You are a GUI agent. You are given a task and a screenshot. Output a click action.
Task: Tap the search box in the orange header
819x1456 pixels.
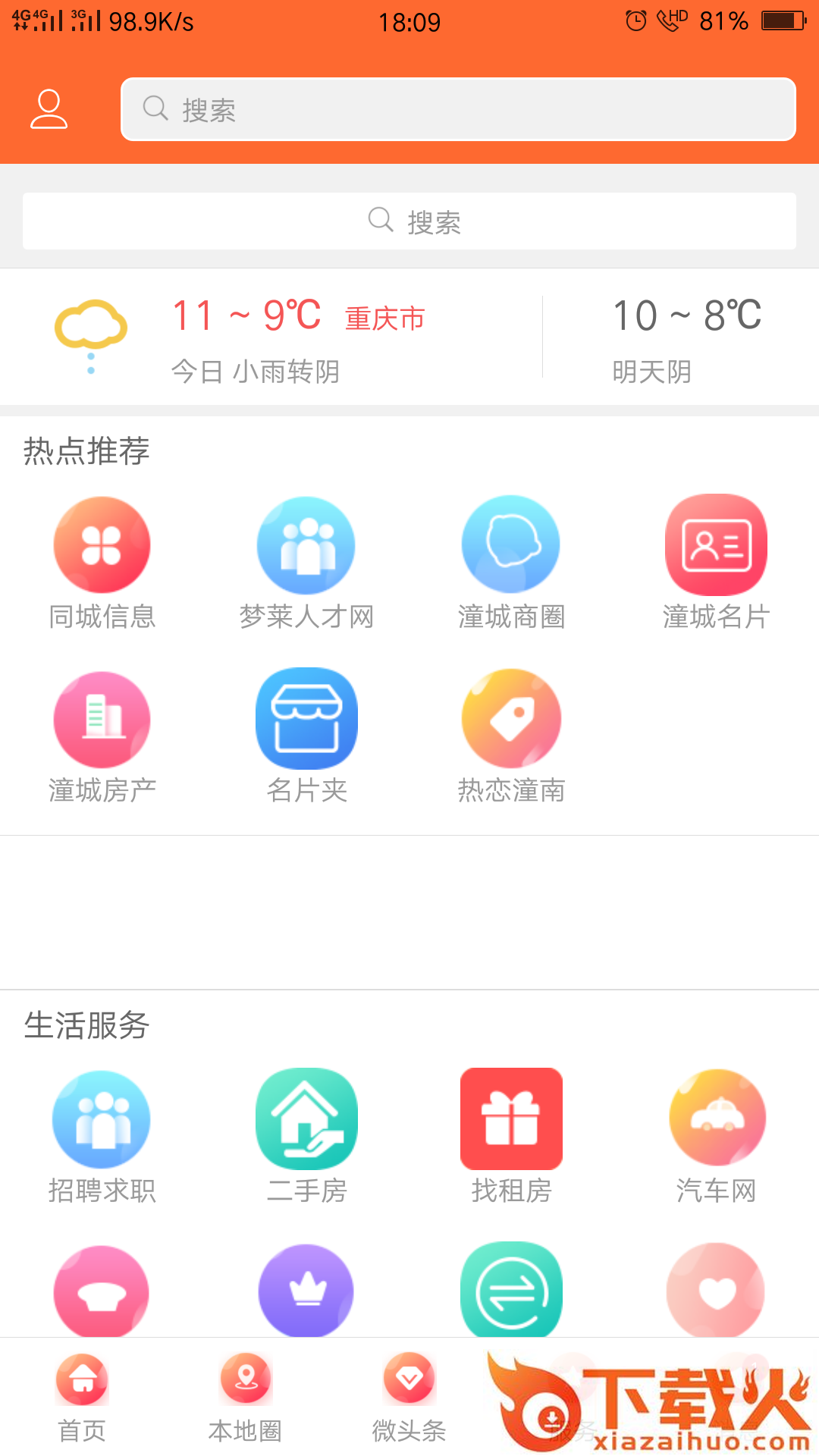click(458, 109)
